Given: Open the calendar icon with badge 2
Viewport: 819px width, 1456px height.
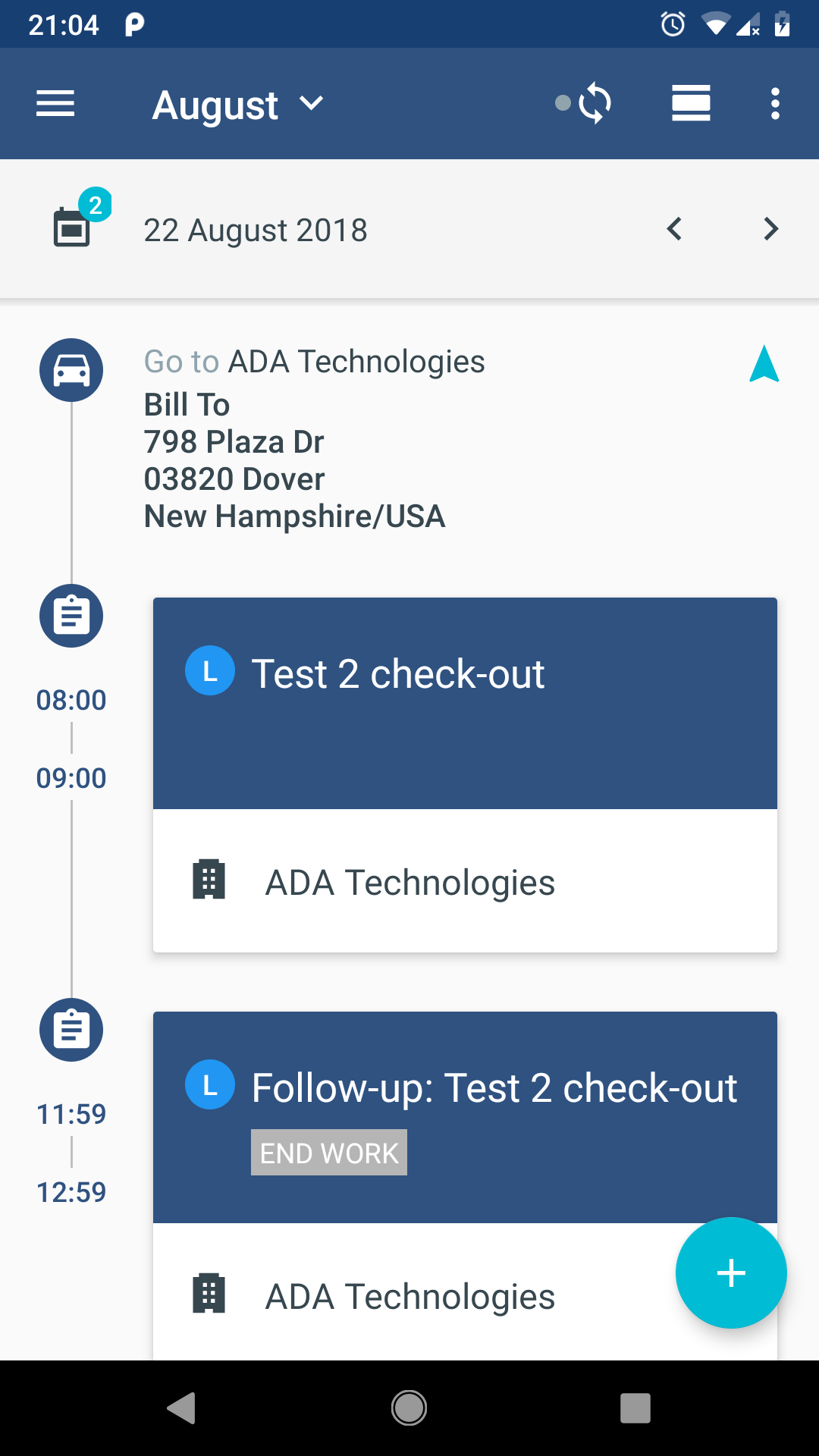Looking at the screenshot, I should pyautogui.click(x=74, y=227).
